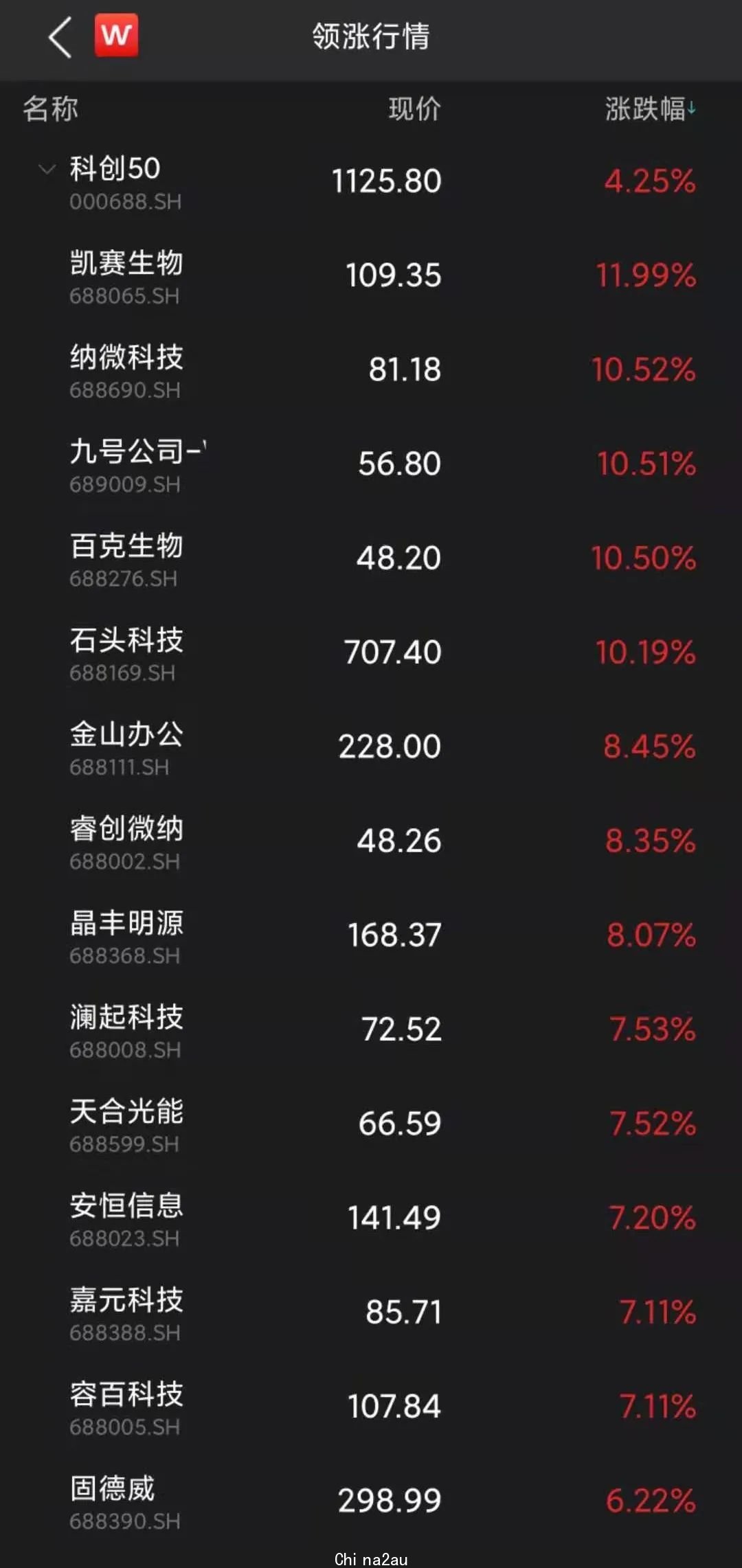Open the 金山办公 stock row
The image size is (742, 1568).
pos(371,746)
